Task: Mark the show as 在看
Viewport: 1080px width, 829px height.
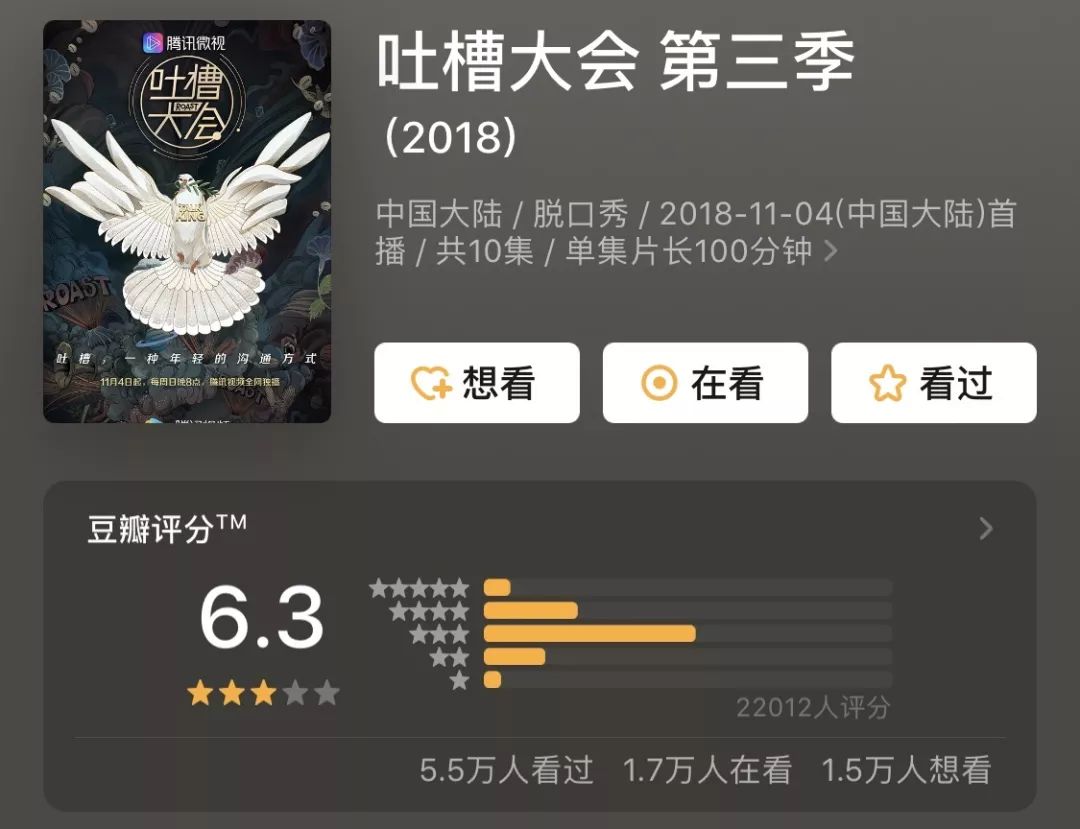Action: [x=705, y=383]
